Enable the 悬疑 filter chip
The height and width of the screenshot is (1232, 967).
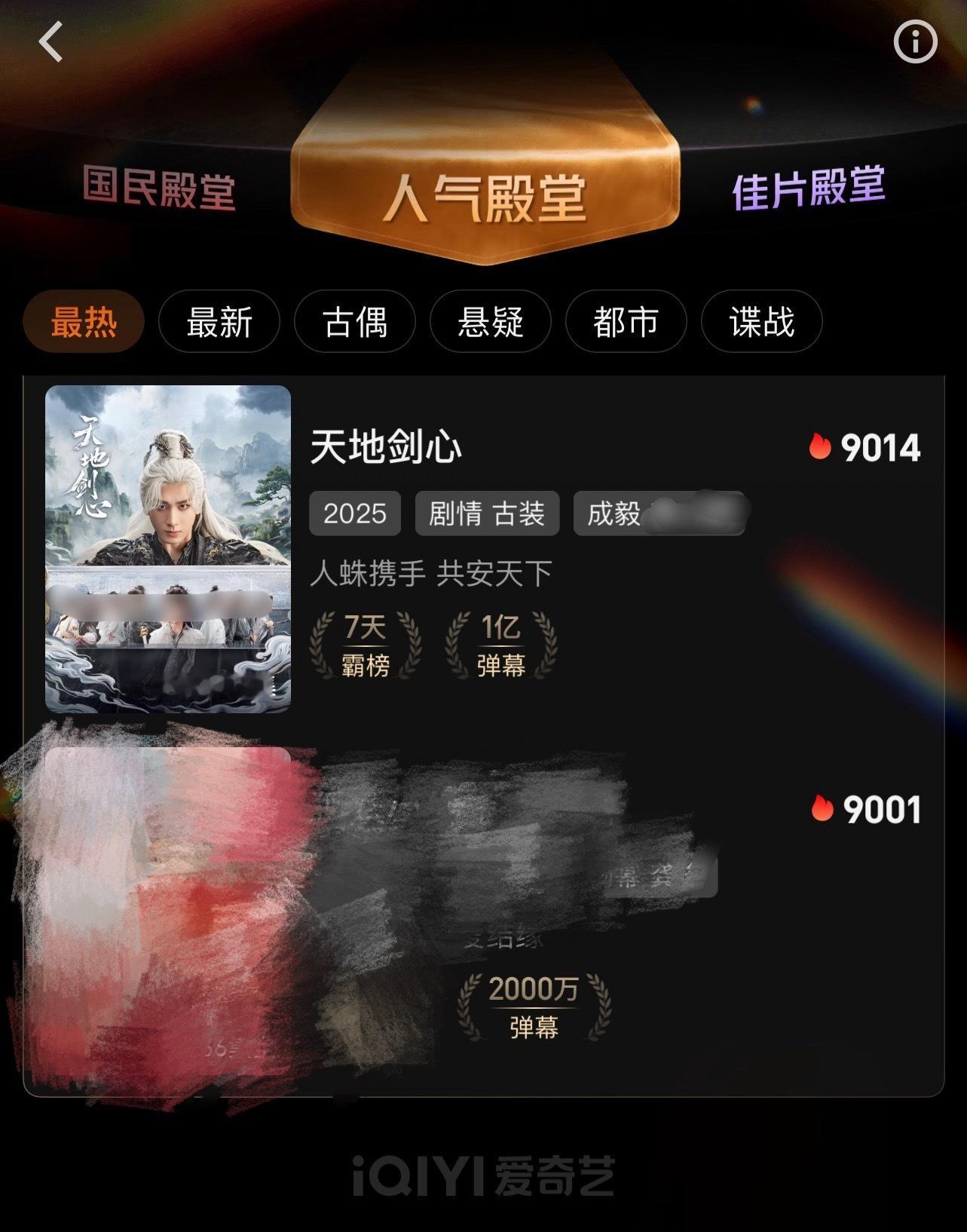(490, 321)
